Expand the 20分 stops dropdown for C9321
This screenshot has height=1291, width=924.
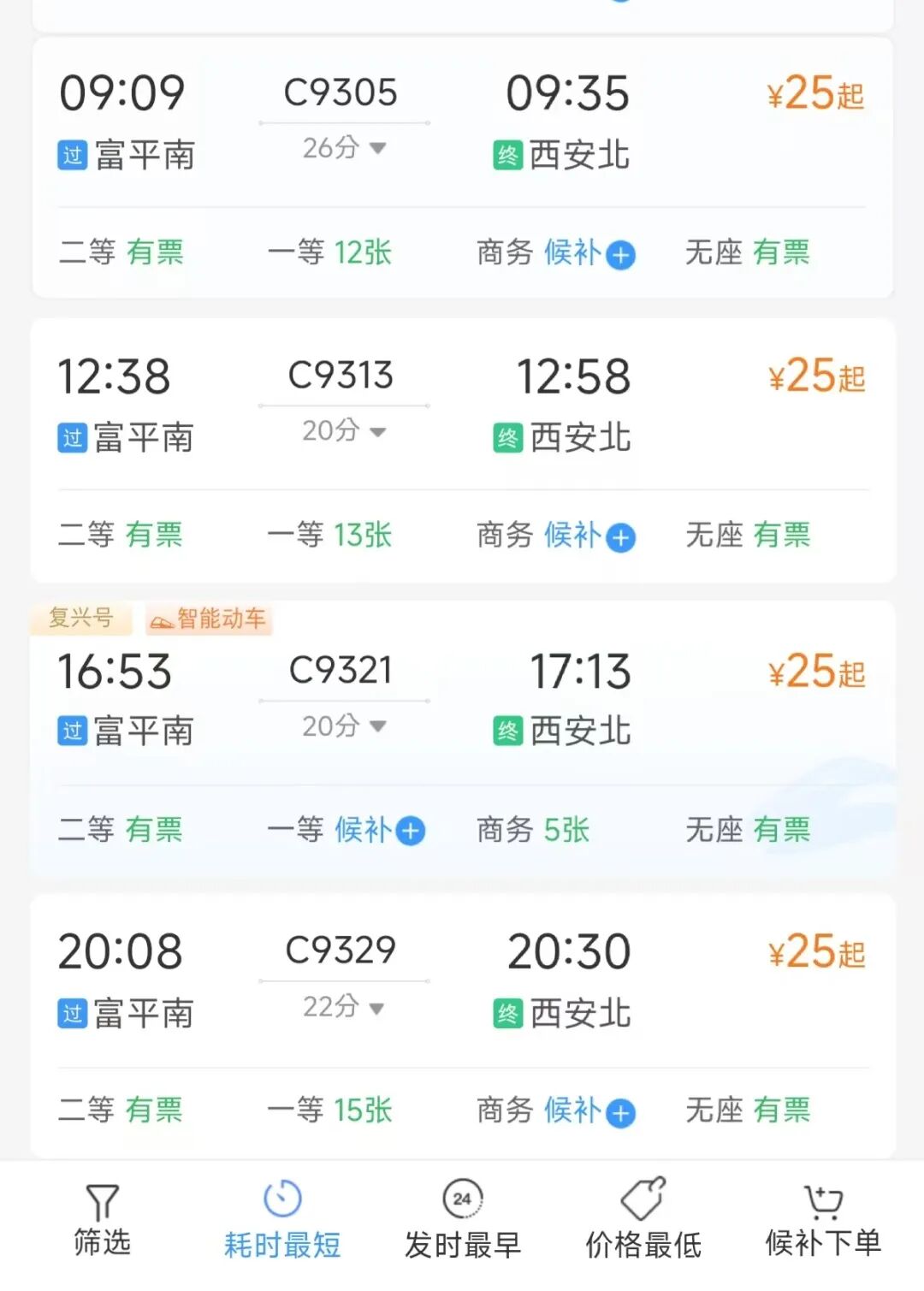coord(344,727)
